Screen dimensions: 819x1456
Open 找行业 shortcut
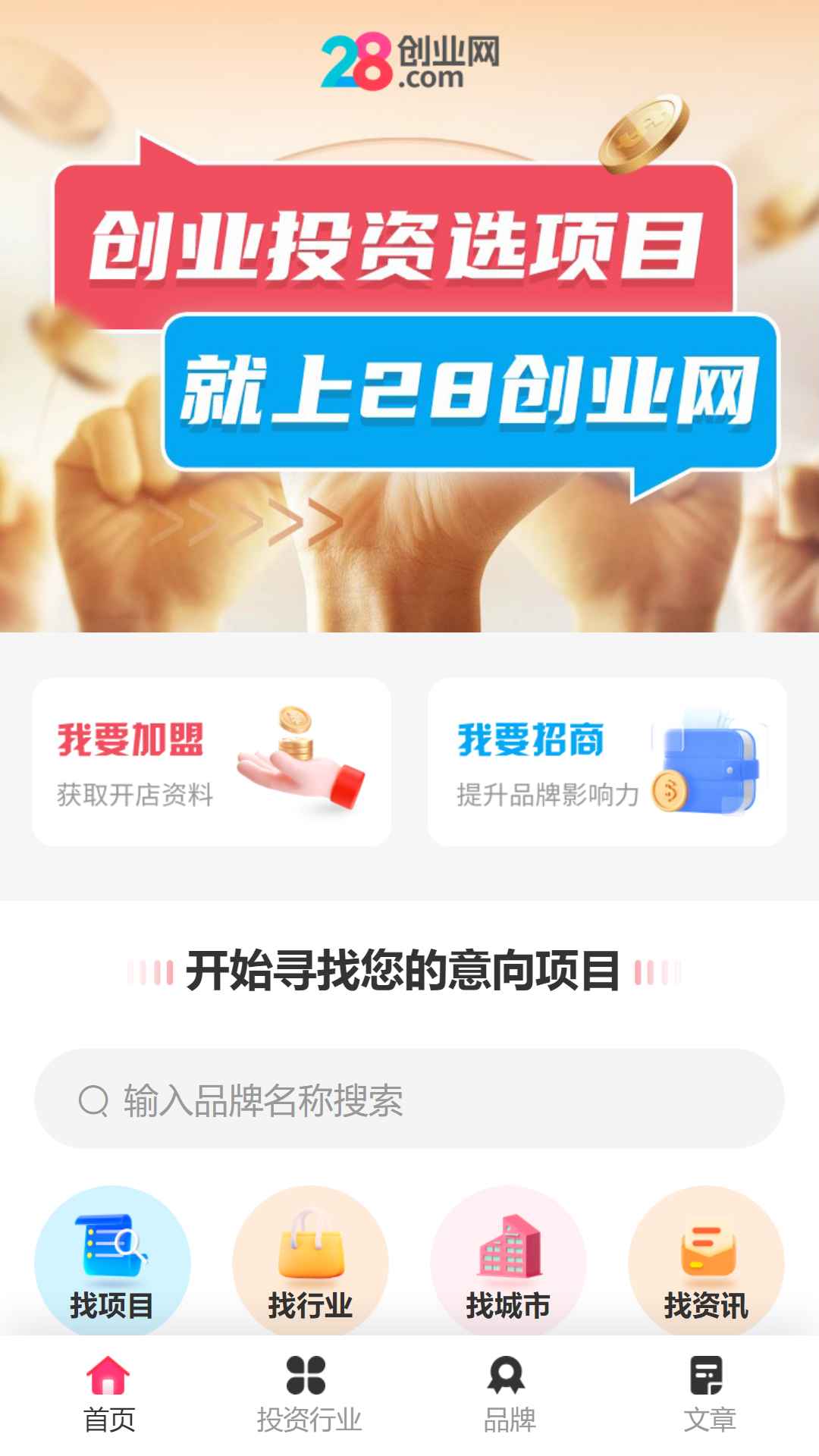pos(310,1263)
